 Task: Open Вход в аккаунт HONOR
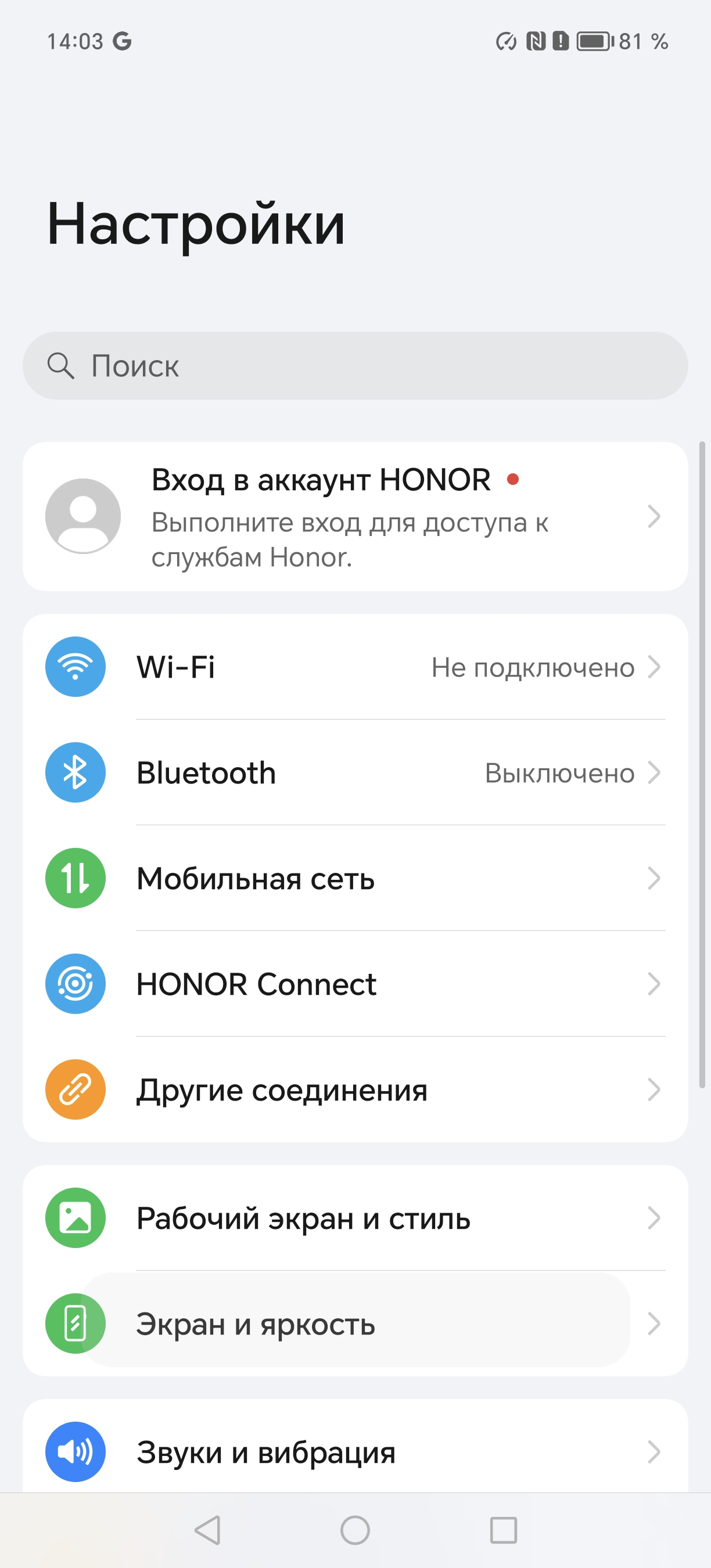tap(355, 516)
